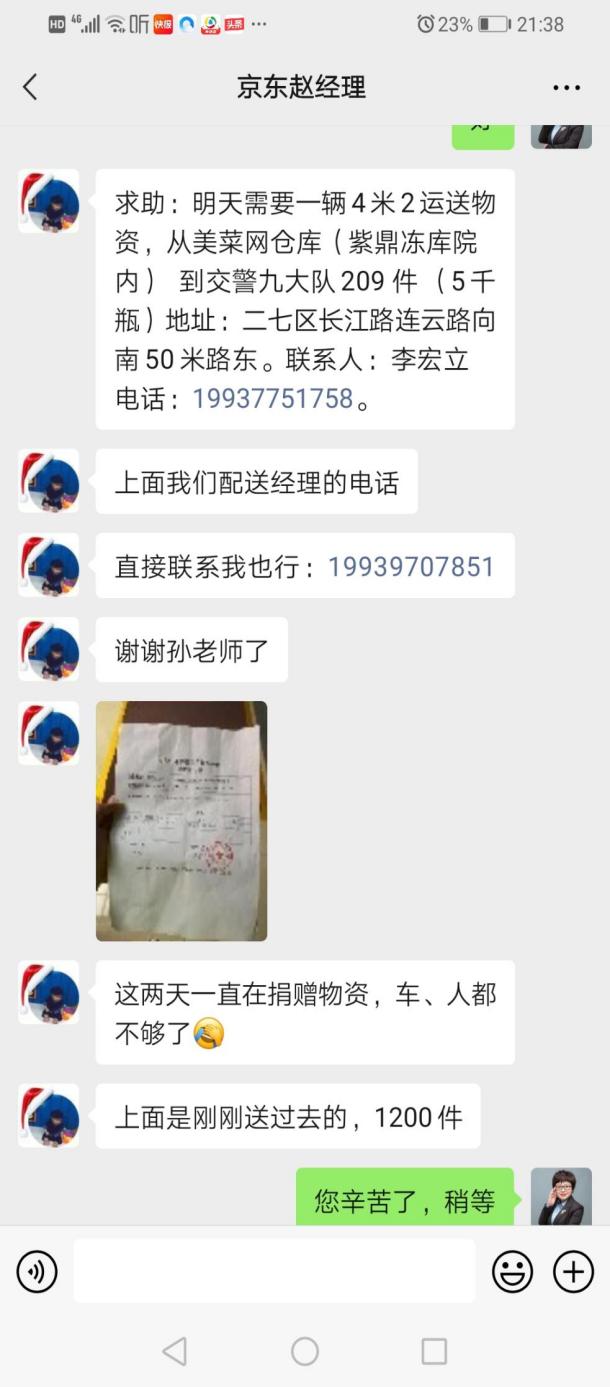Switch to voice message input

[37, 1272]
